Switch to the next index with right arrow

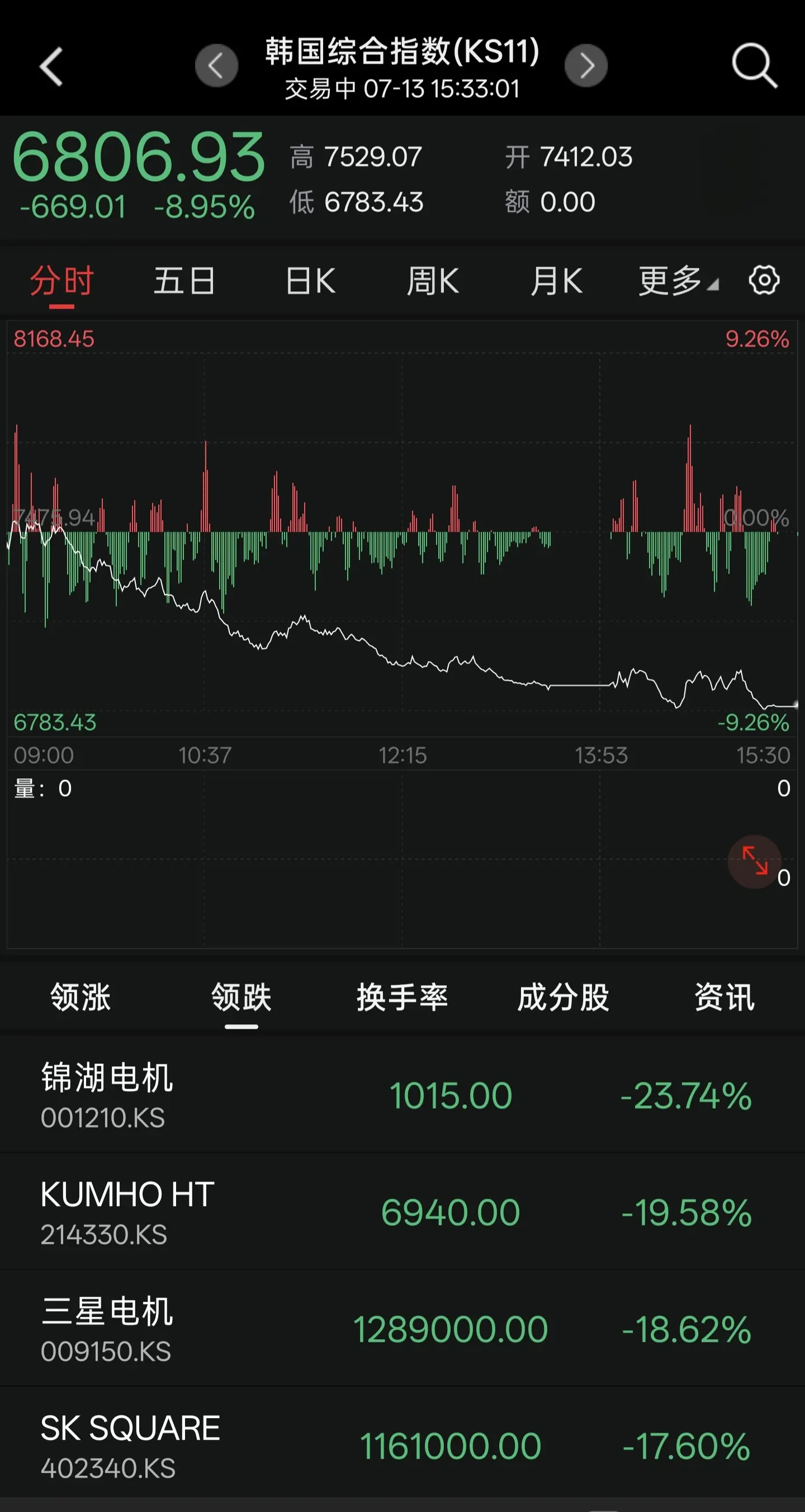coord(585,65)
